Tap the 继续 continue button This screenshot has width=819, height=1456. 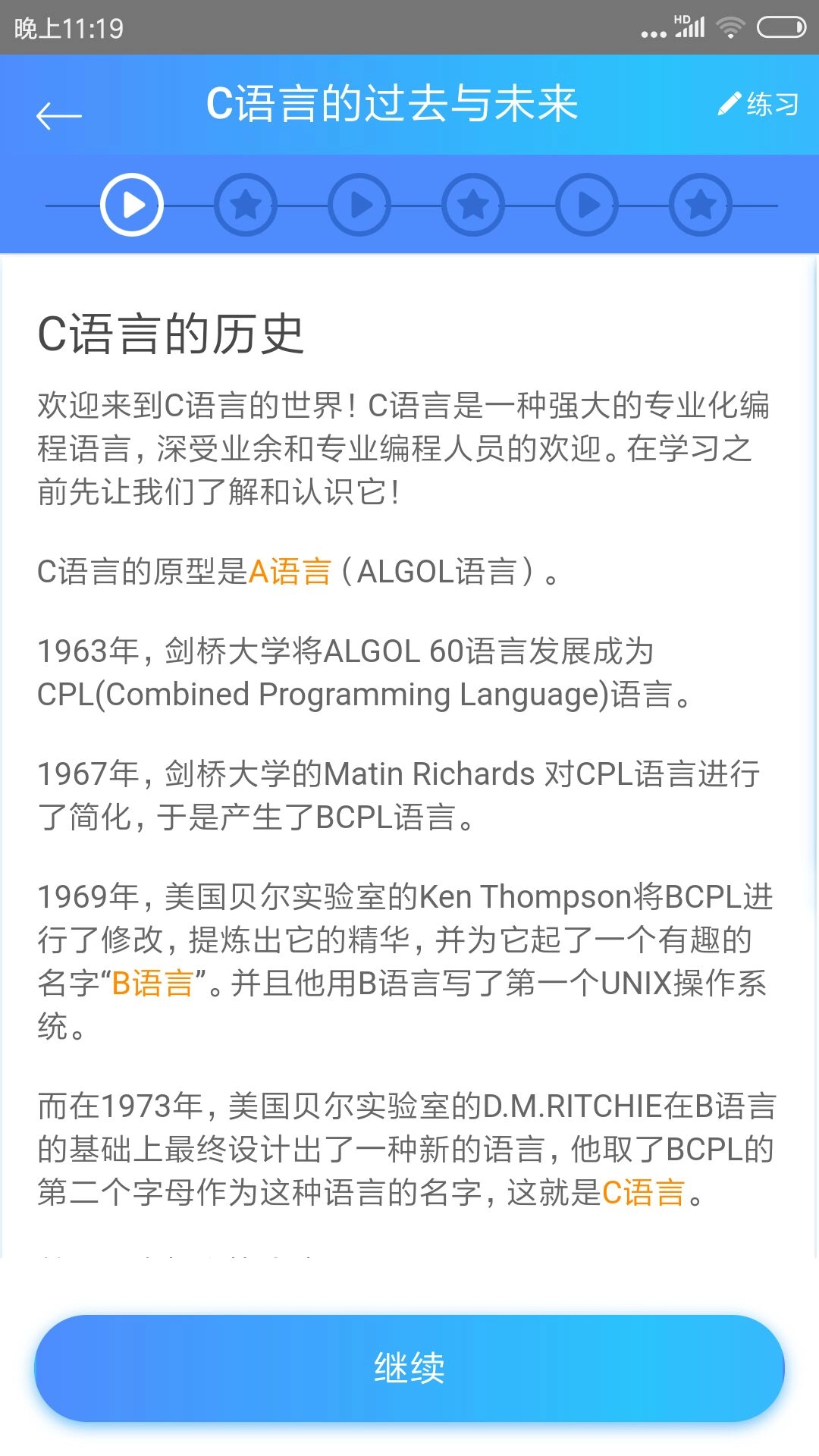pyautogui.click(x=409, y=1367)
